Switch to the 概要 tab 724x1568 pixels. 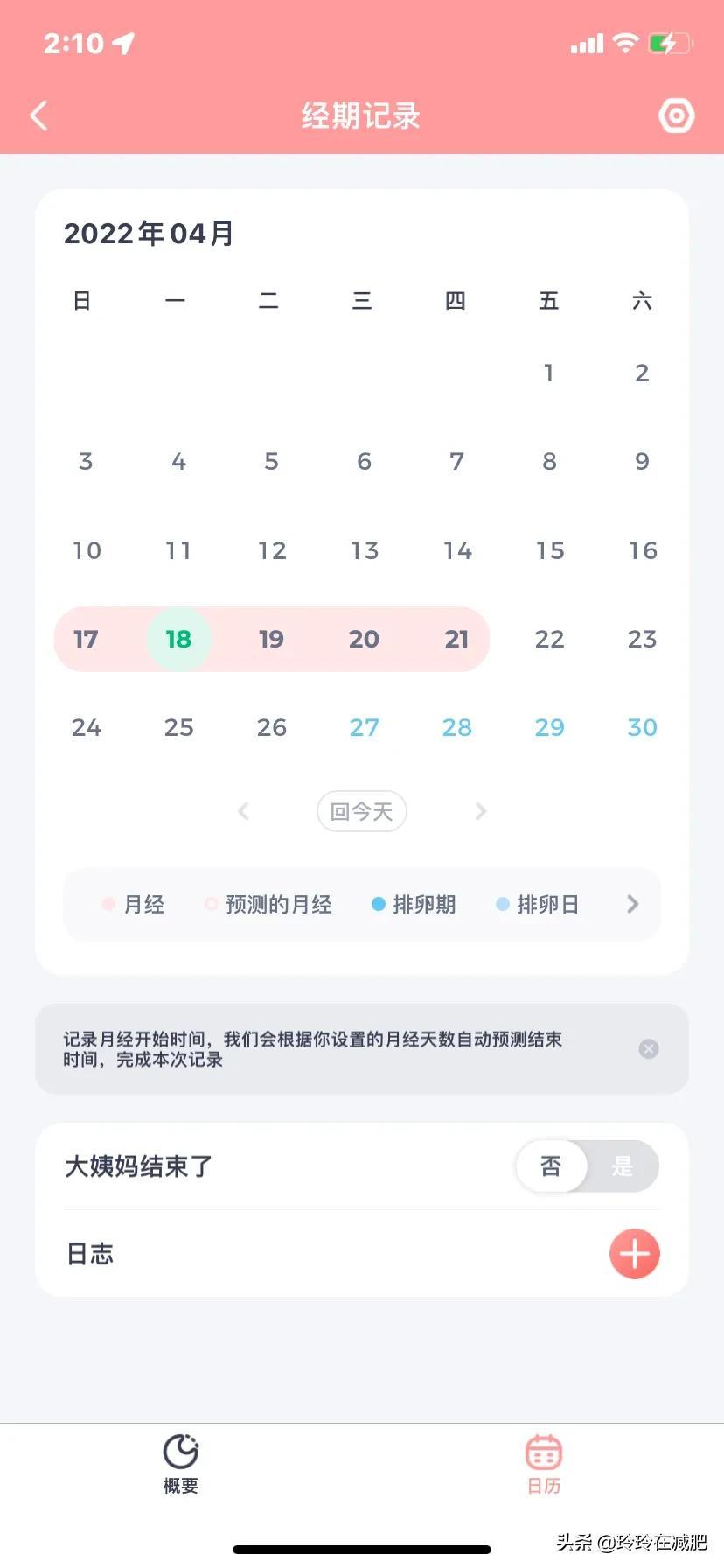[x=181, y=1463]
